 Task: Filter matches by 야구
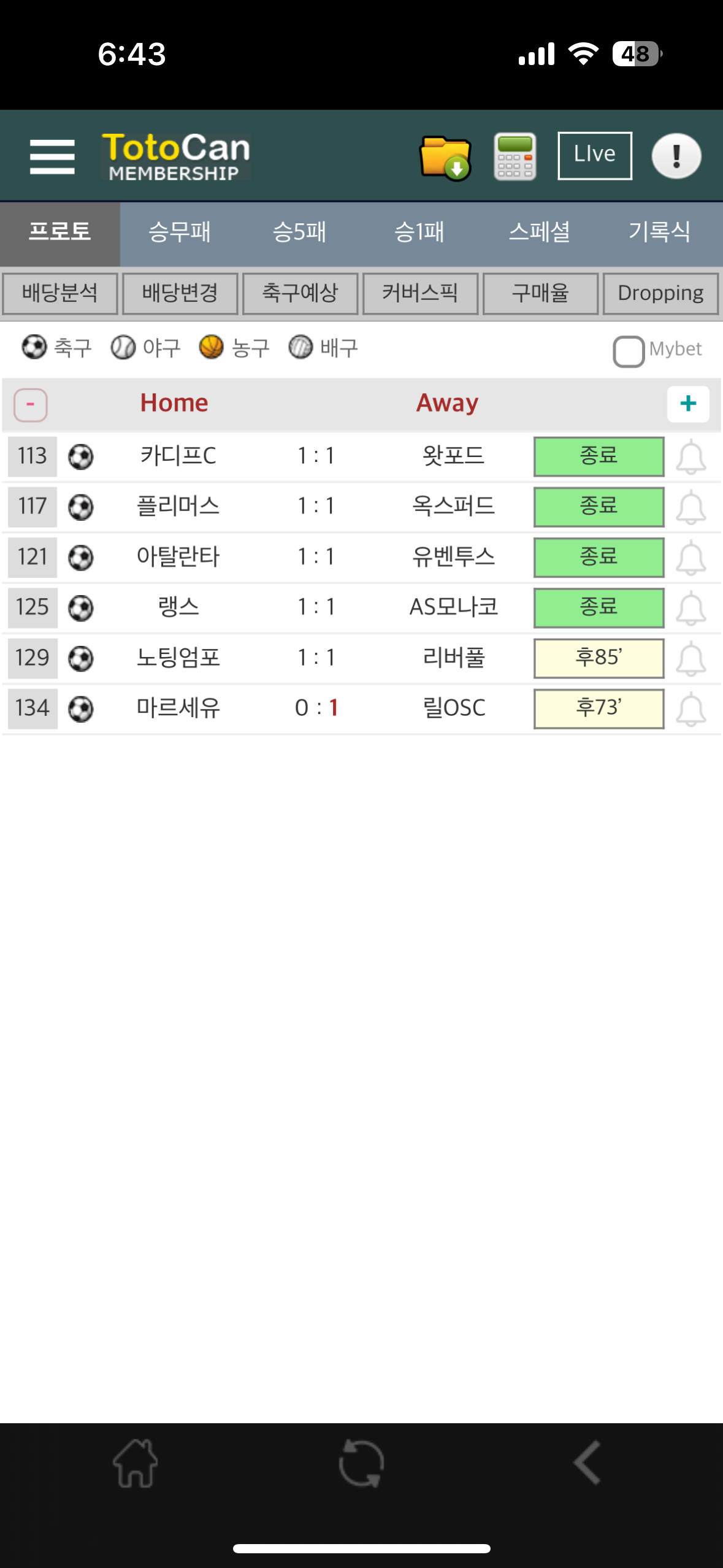(x=145, y=348)
